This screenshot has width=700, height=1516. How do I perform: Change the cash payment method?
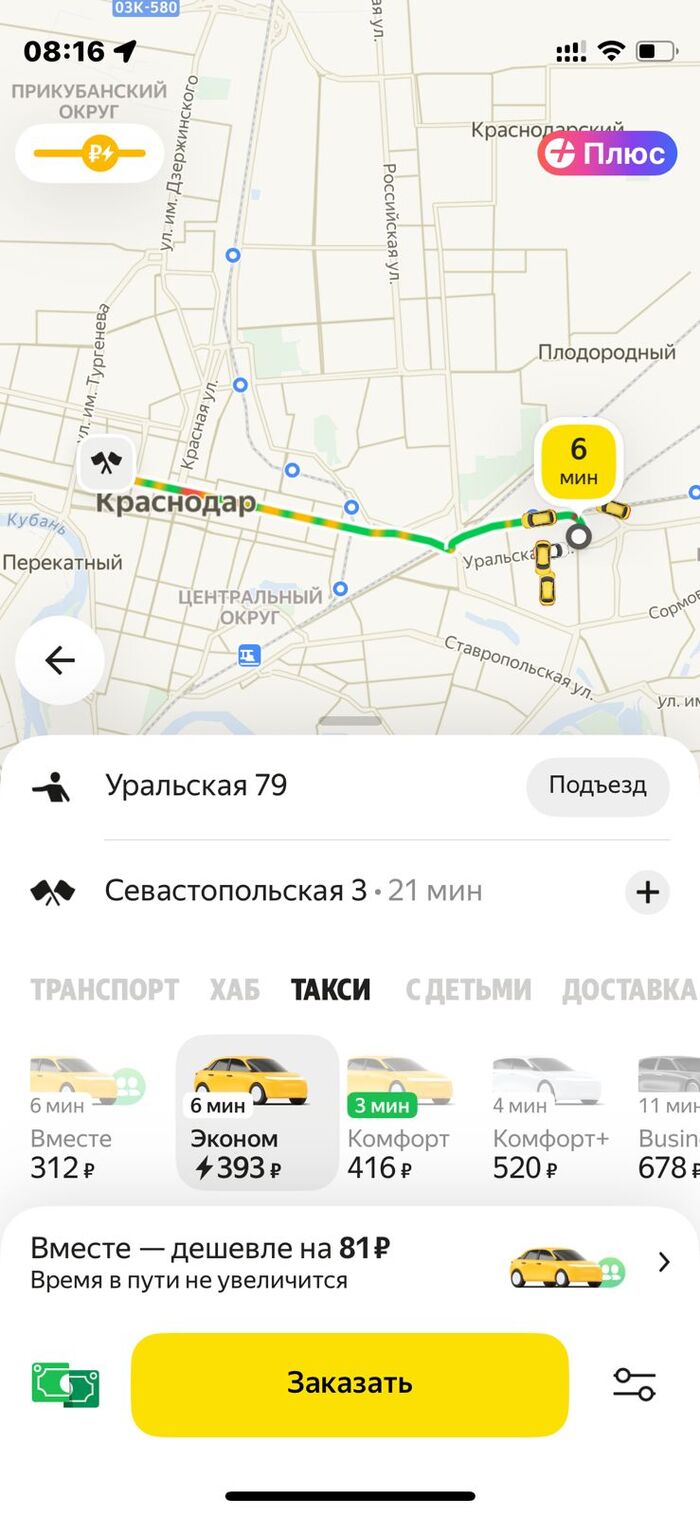pyautogui.click(x=65, y=1384)
